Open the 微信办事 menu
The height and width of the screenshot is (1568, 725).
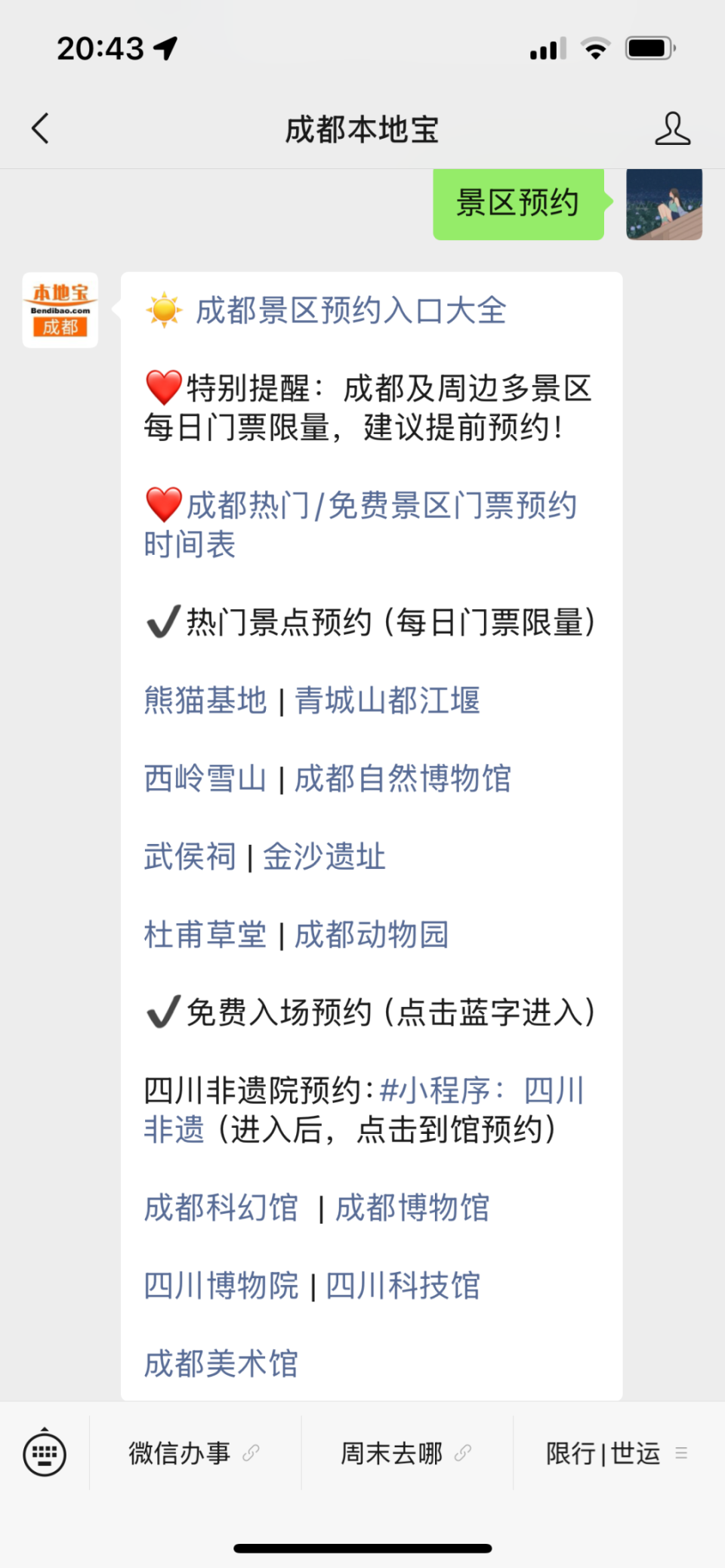click(179, 1453)
